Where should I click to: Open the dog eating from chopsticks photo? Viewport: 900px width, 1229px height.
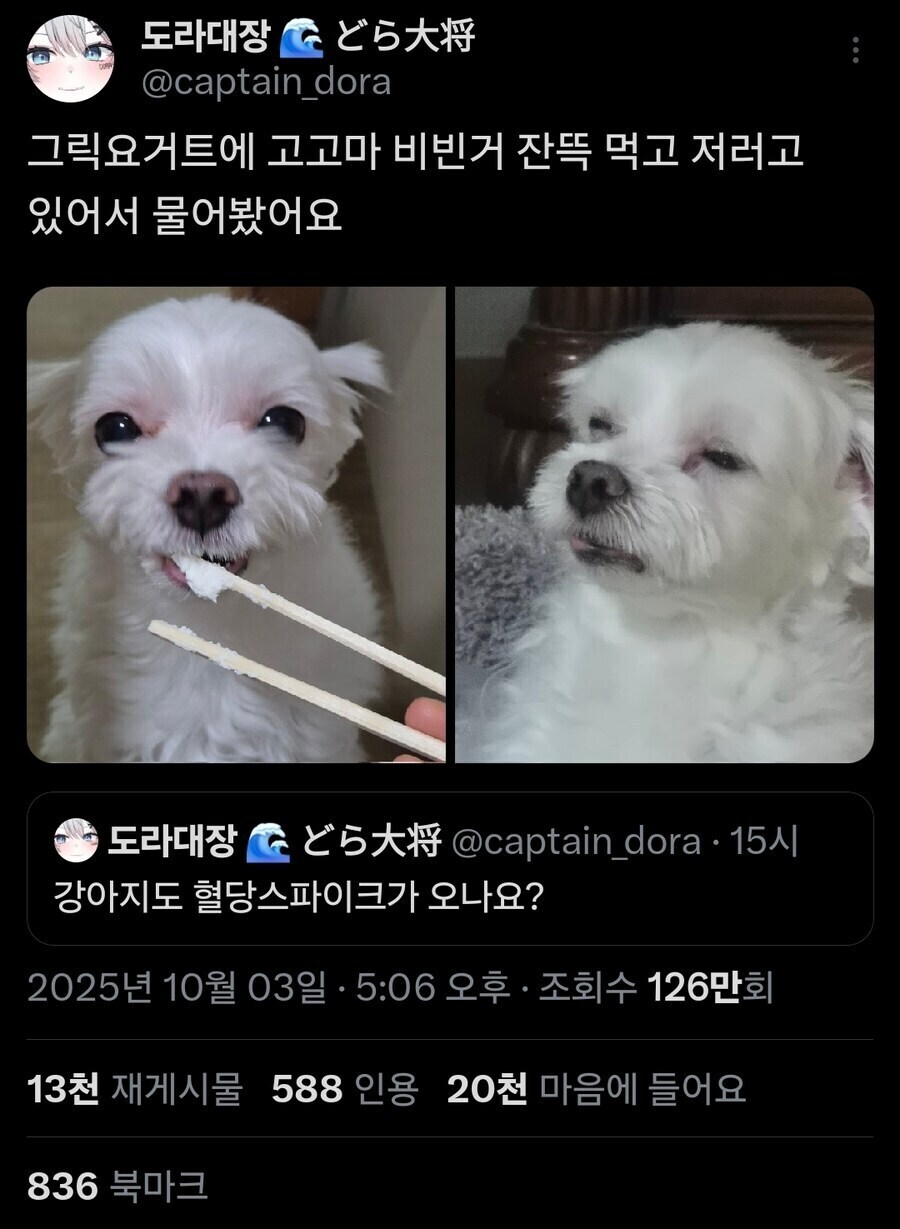236,525
